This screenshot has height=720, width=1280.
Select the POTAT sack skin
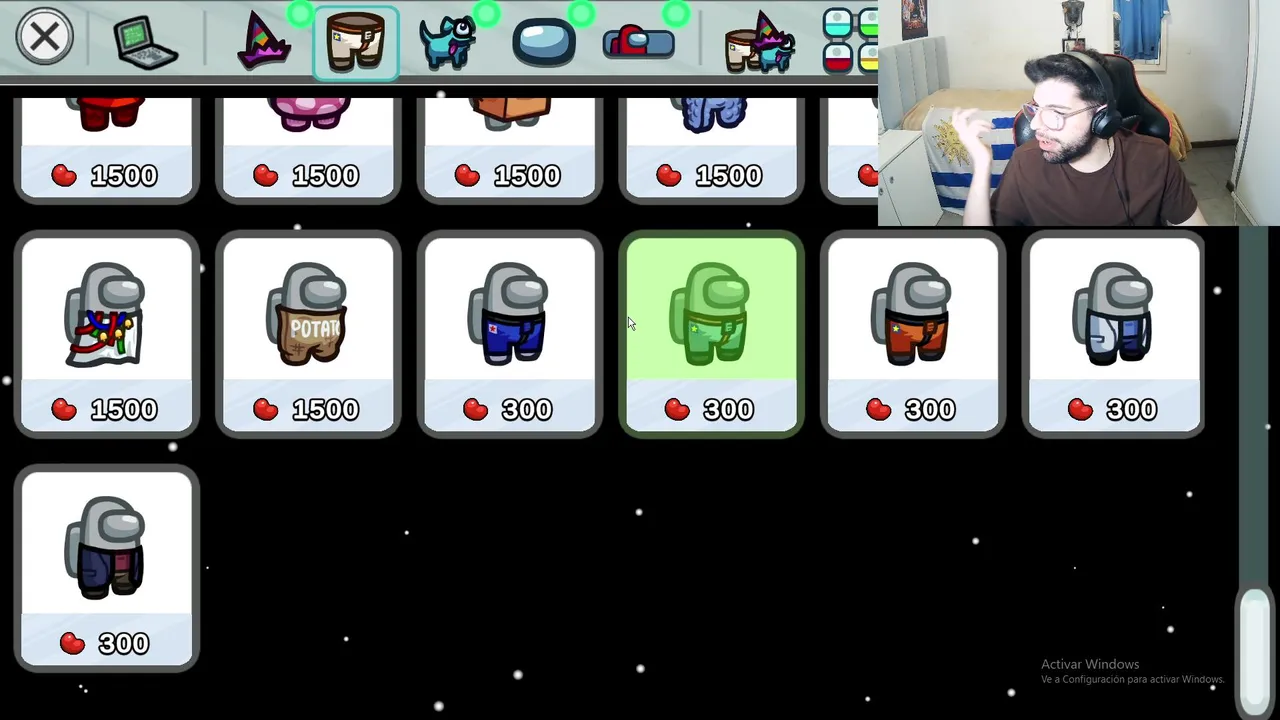click(x=309, y=335)
